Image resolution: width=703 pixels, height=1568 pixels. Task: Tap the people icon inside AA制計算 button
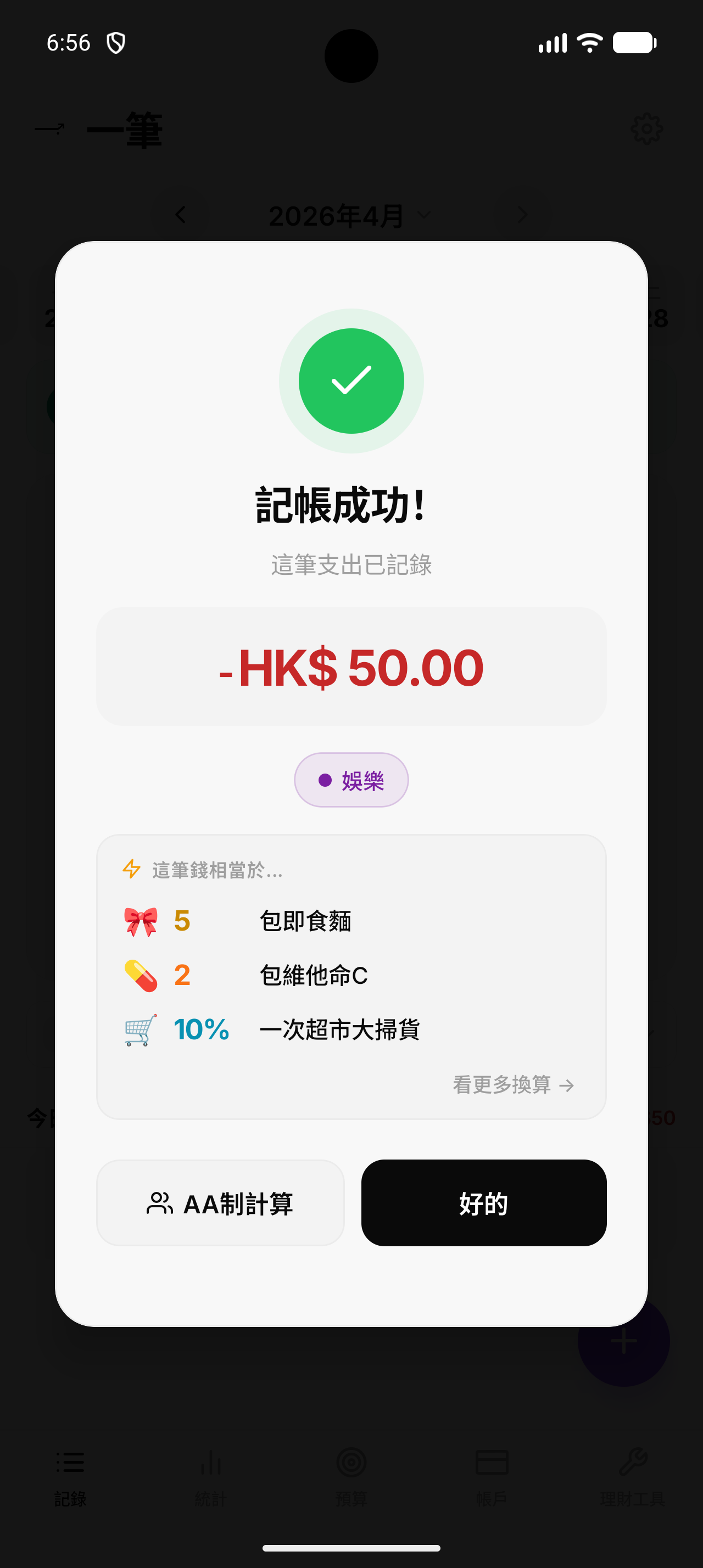(159, 1202)
